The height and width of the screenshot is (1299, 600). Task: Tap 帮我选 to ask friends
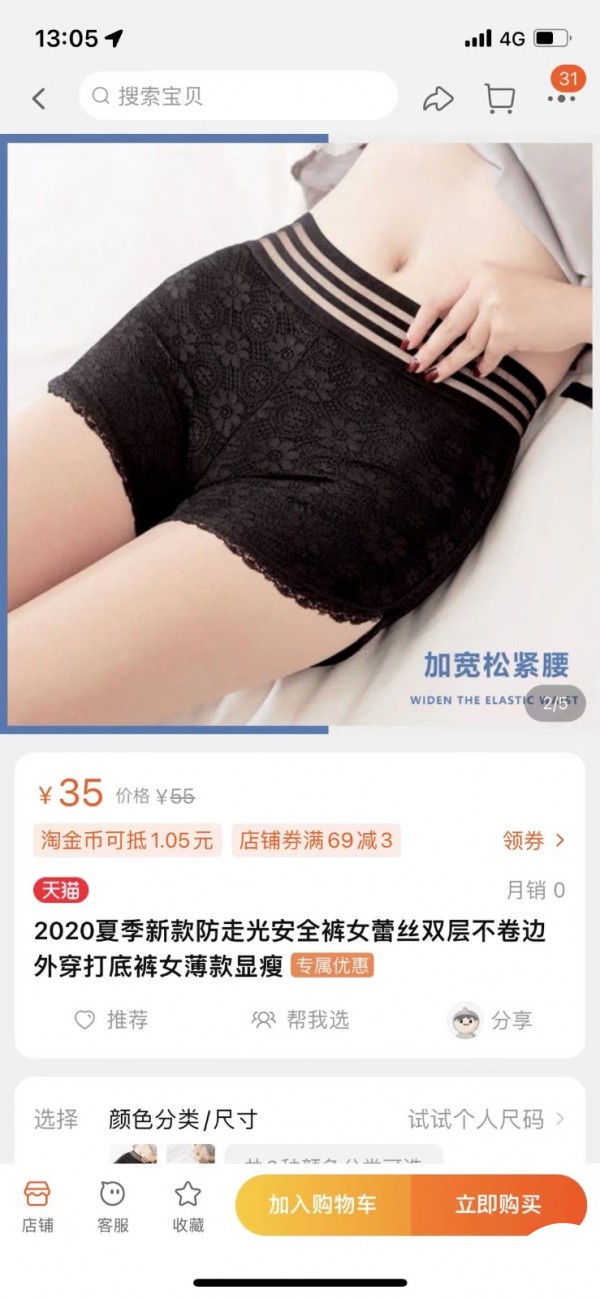click(x=300, y=1020)
